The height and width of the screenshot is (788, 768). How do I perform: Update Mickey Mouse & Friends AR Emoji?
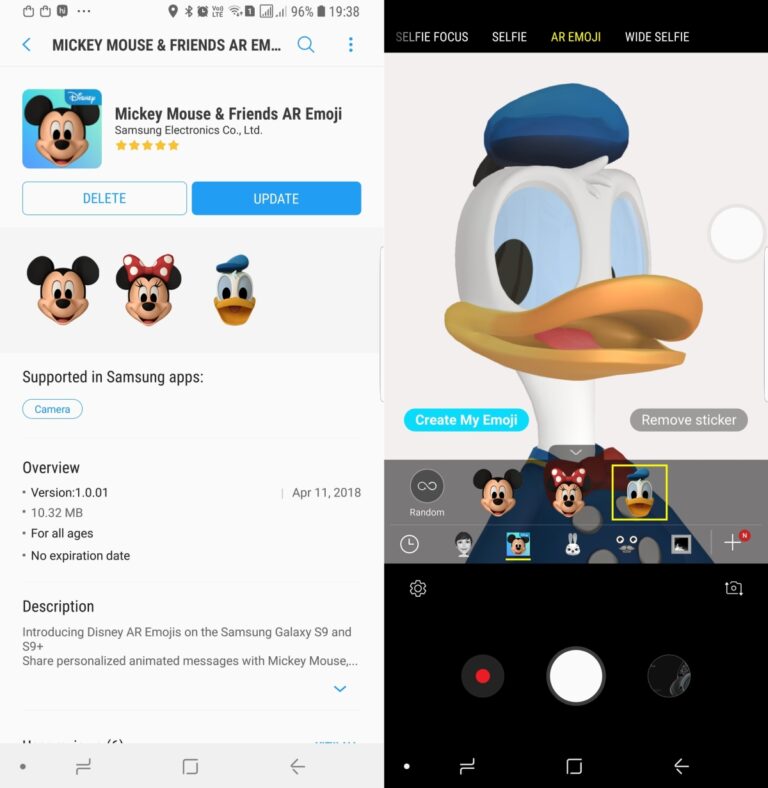(x=276, y=198)
